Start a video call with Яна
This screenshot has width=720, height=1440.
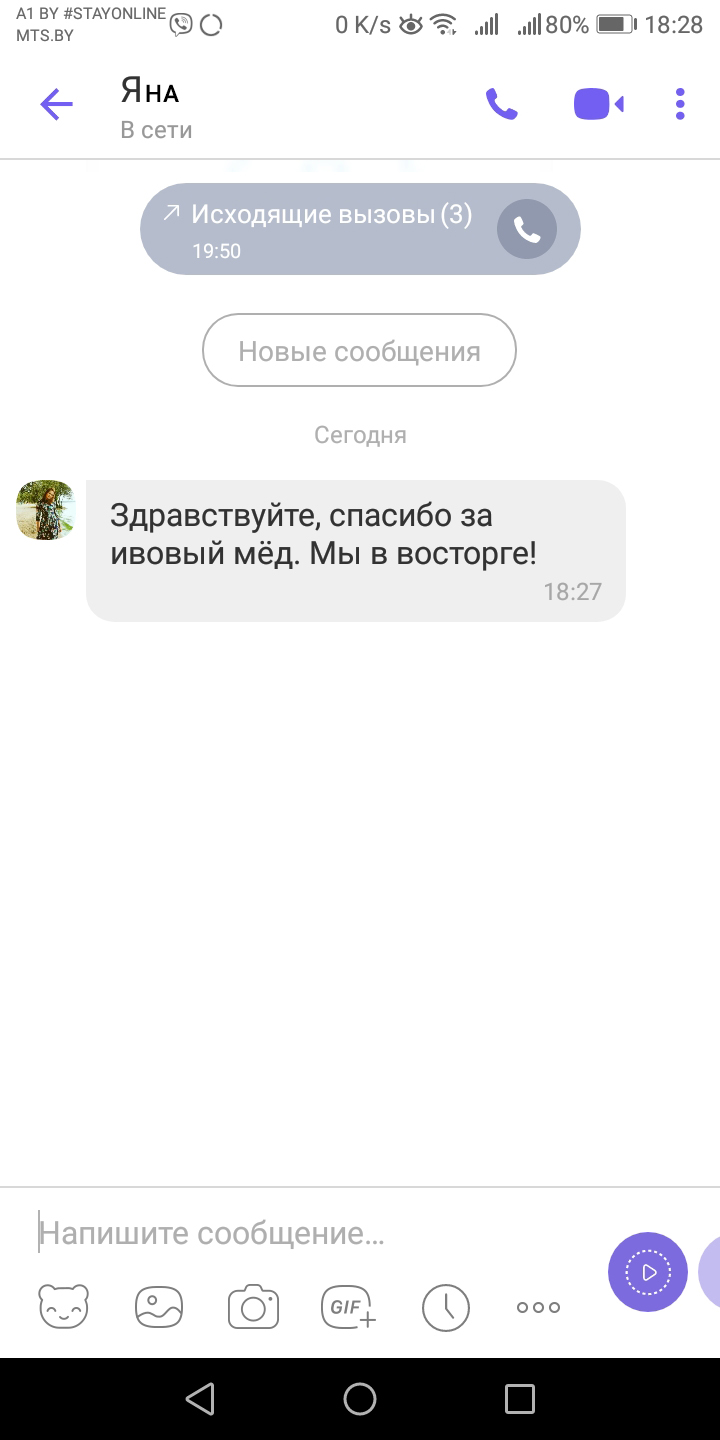pos(598,104)
